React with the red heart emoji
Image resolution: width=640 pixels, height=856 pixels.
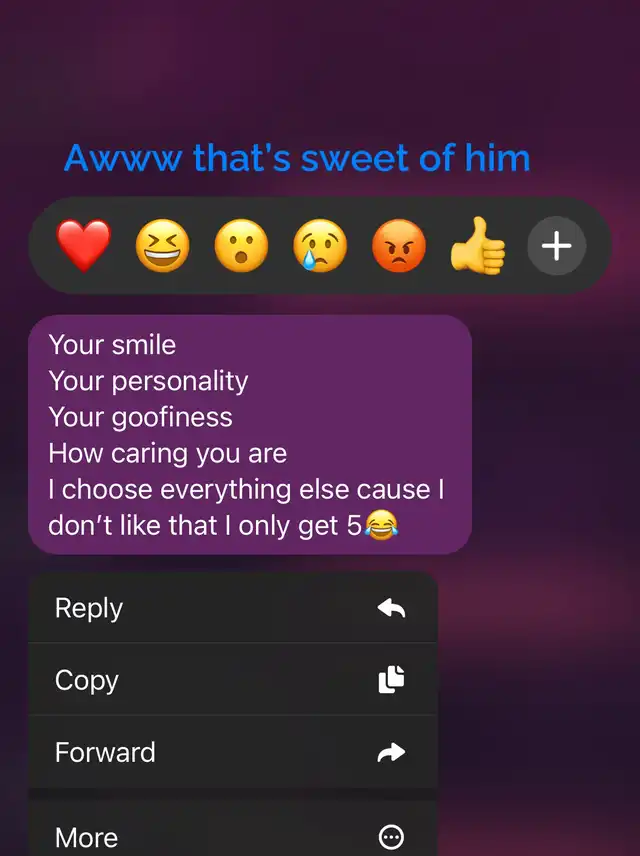pos(83,246)
